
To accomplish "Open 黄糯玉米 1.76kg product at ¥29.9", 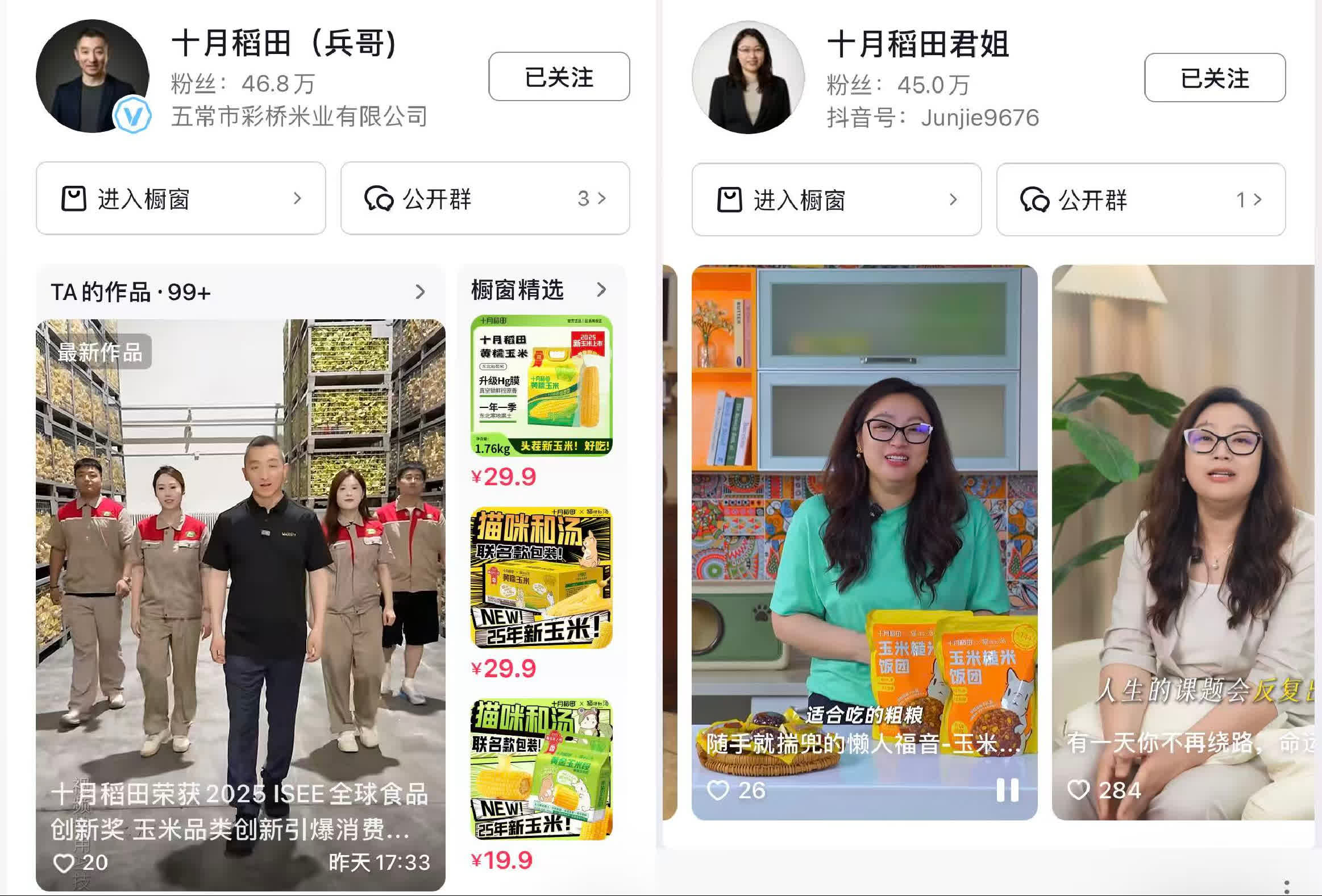I will pos(542,386).
